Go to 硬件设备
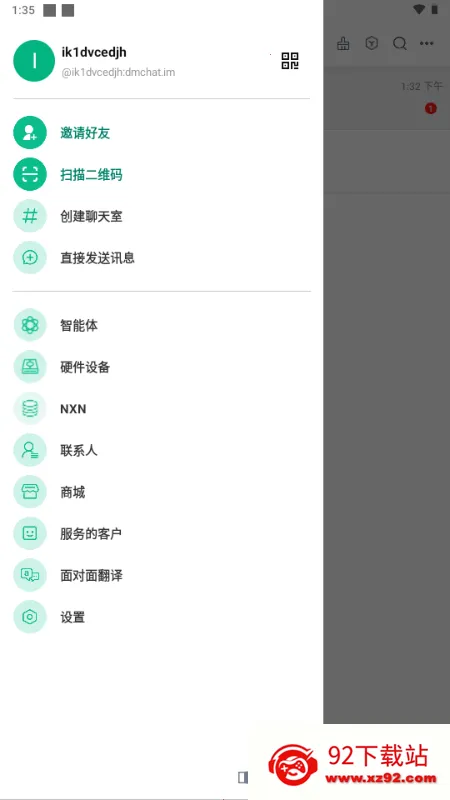This screenshot has height=800, width=450. point(161,367)
